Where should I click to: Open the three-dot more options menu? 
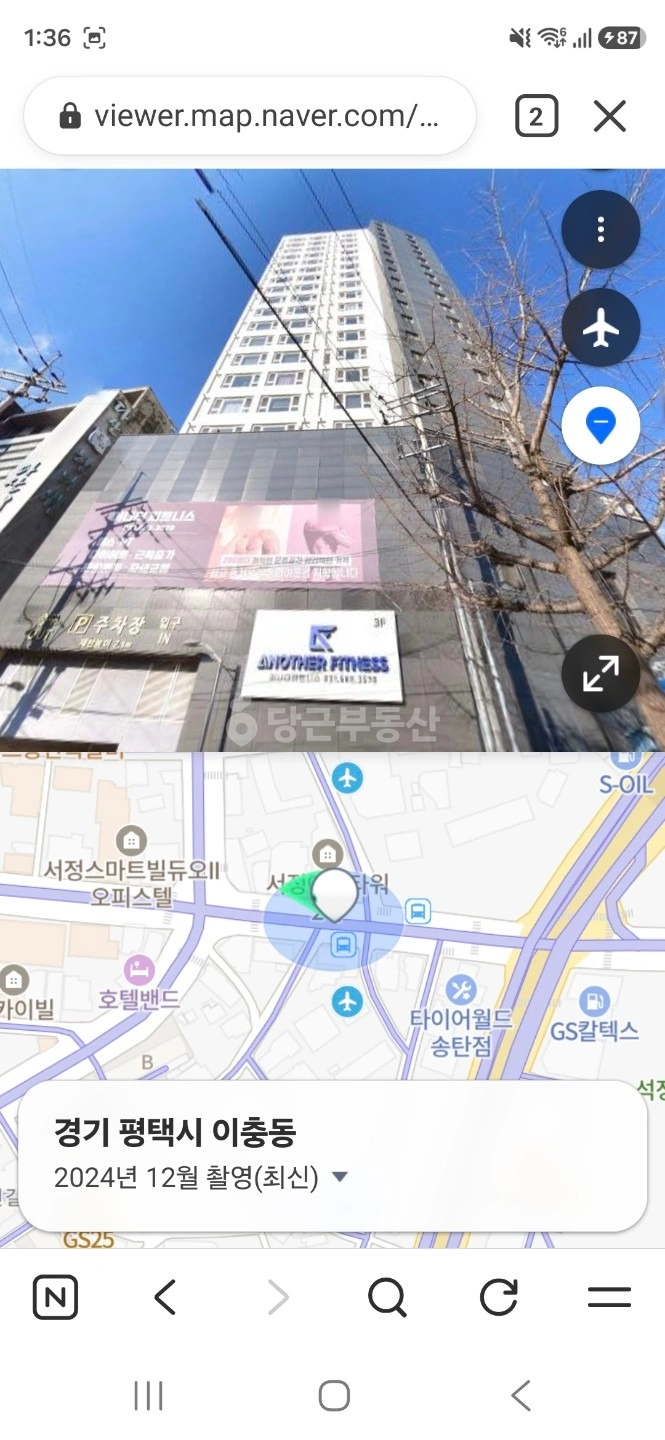(x=600, y=230)
